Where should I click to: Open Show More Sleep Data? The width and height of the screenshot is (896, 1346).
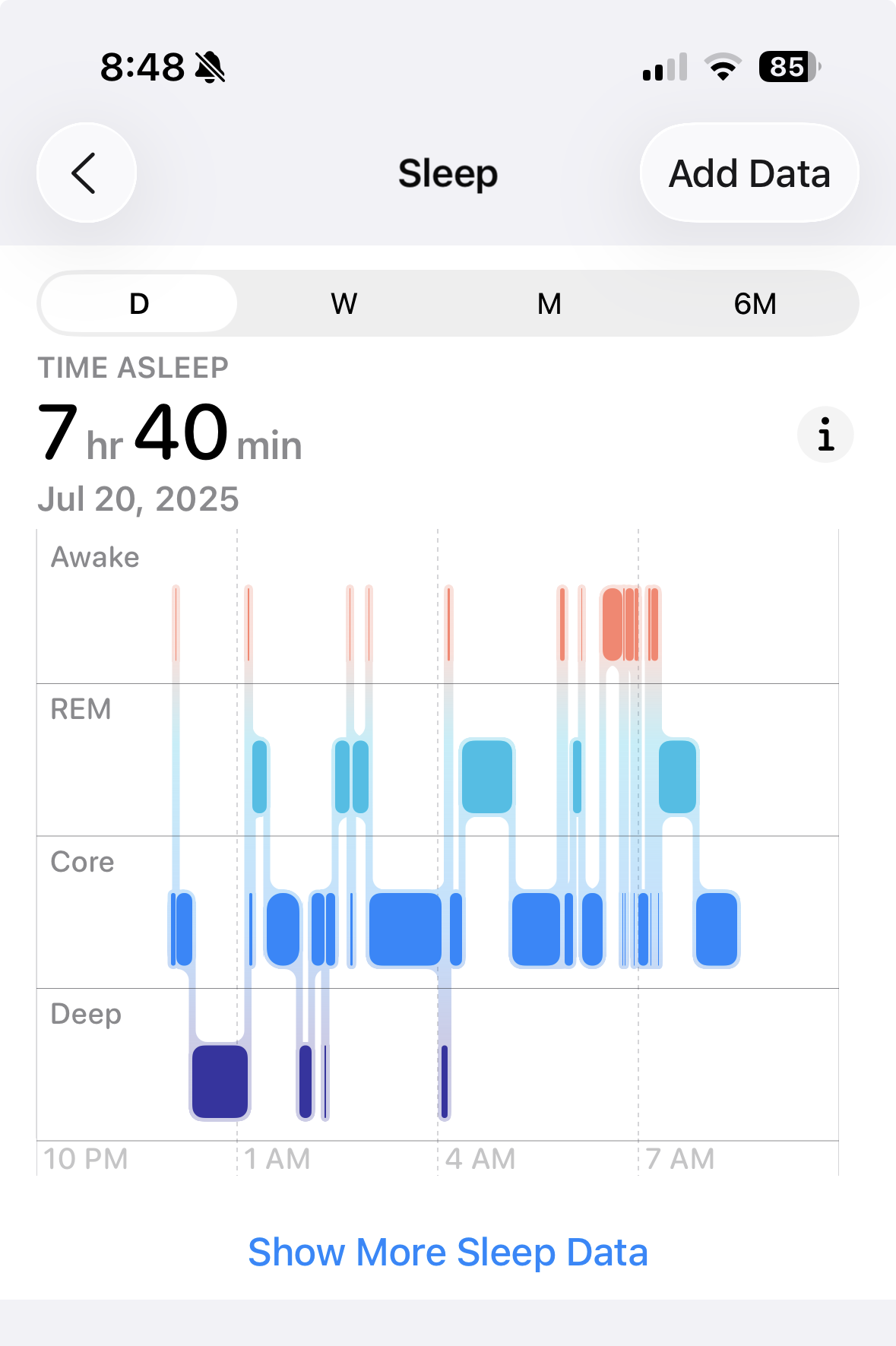tap(448, 1252)
